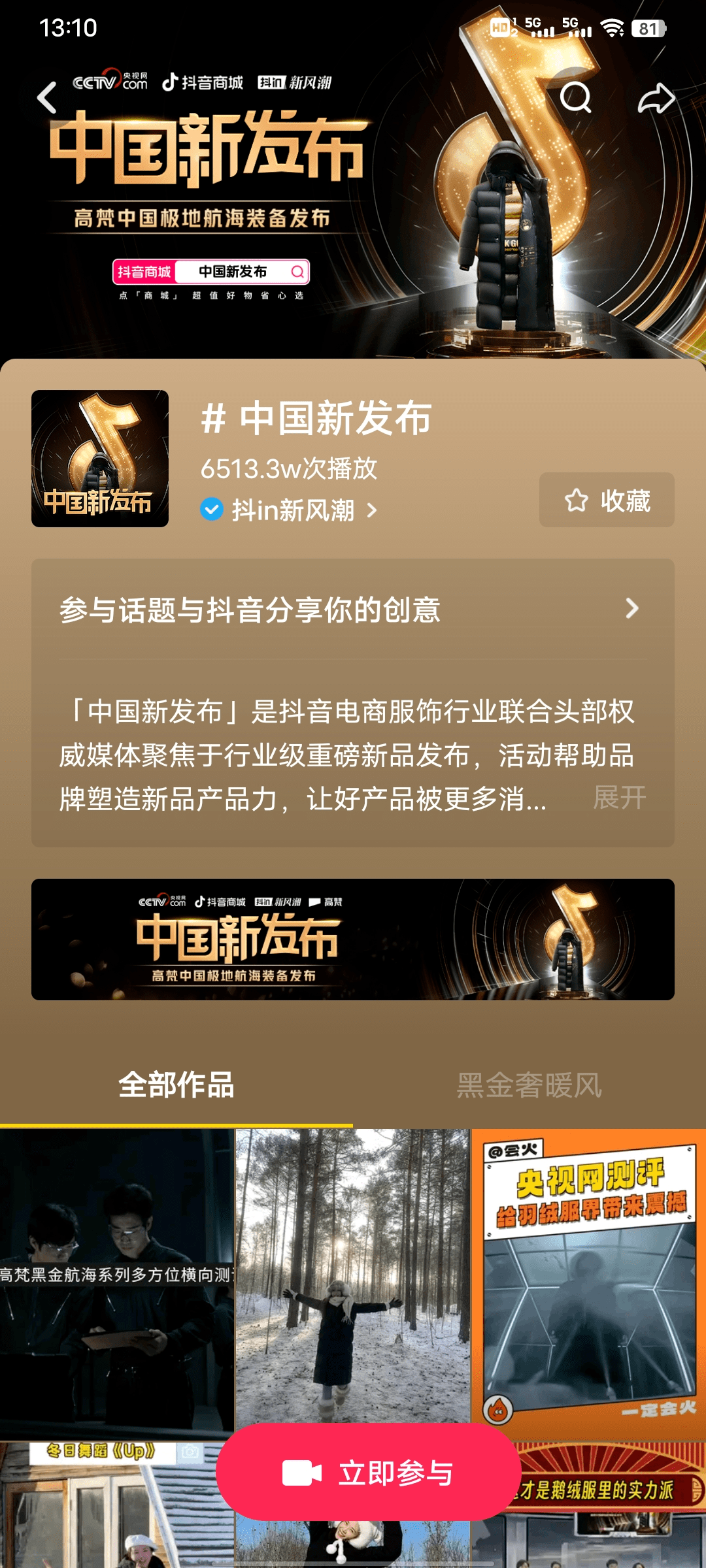Viewport: 706px width, 1568px height.
Task: Expand the topic description via 展开
Action: [x=618, y=798]
